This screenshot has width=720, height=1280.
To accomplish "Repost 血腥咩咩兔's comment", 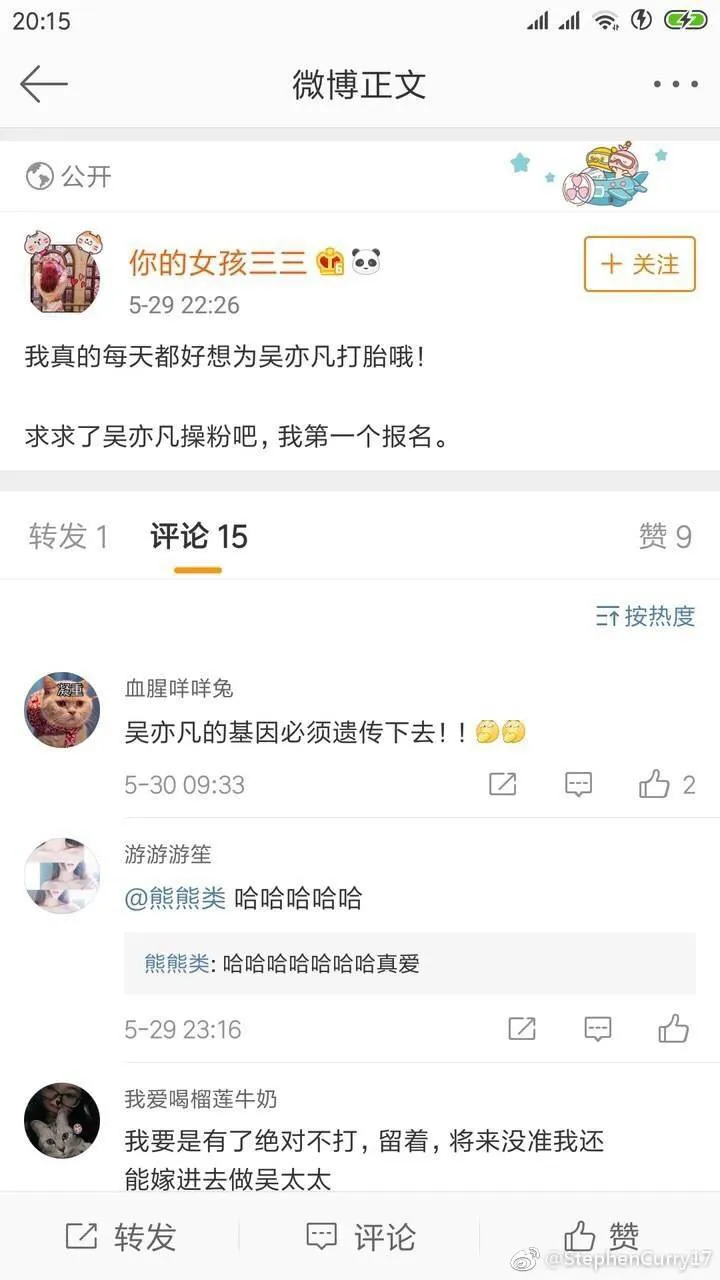I will [503, 784].
